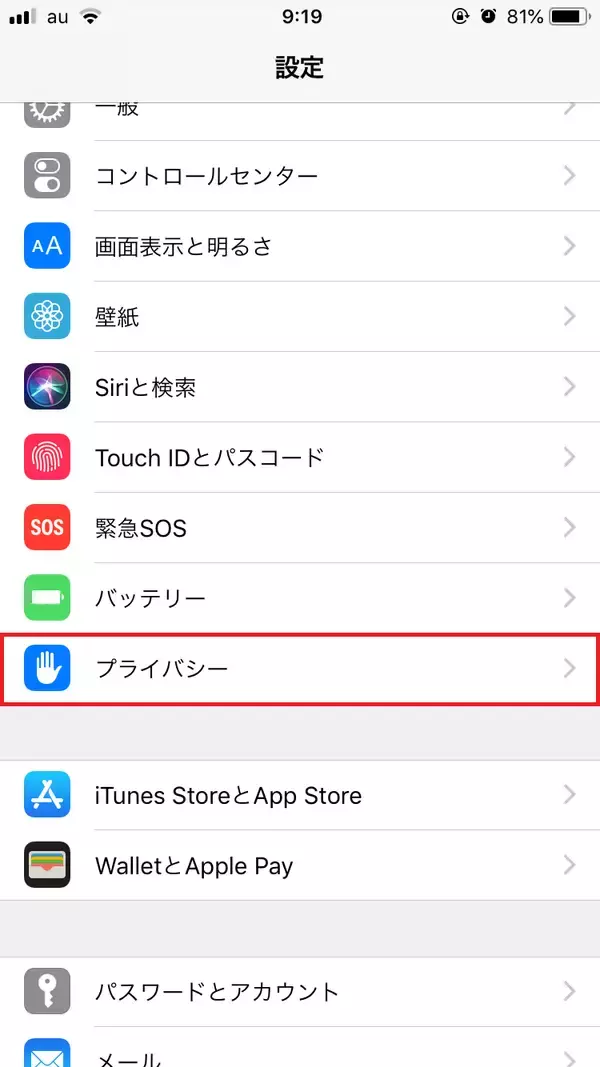Open iTunes StoreとApp Store settings
The image size is (600, 1067).
click(x=300, y=795)
